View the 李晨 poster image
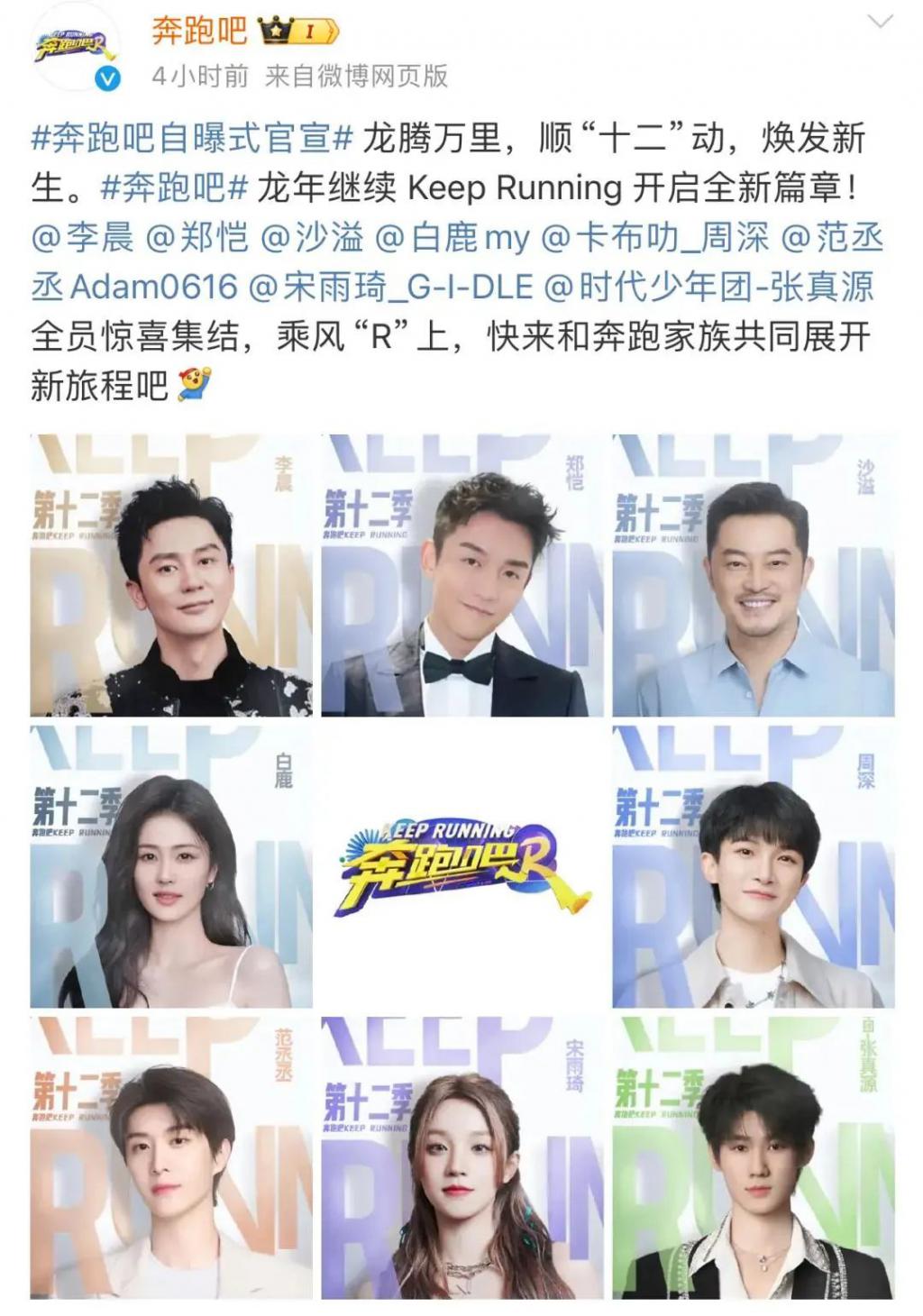Viewport: 923px width, 1316px height. (x=171, y=575)
